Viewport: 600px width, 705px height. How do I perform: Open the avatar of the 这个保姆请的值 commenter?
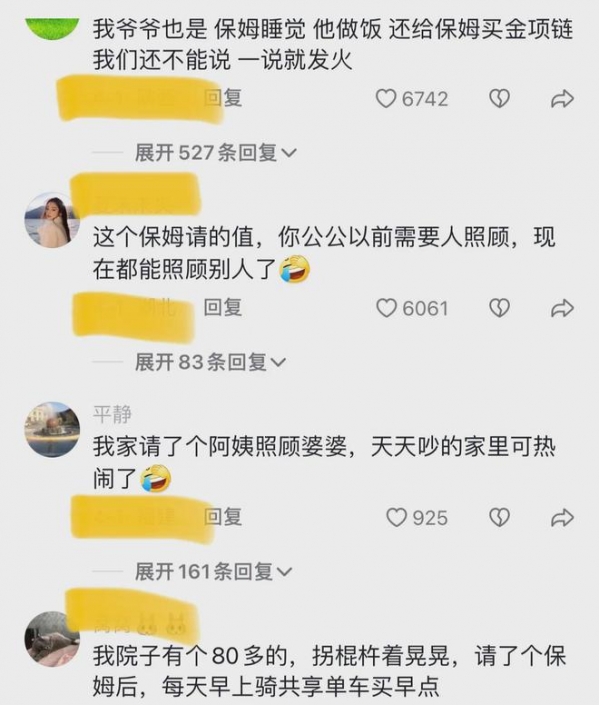pos(52,219)
